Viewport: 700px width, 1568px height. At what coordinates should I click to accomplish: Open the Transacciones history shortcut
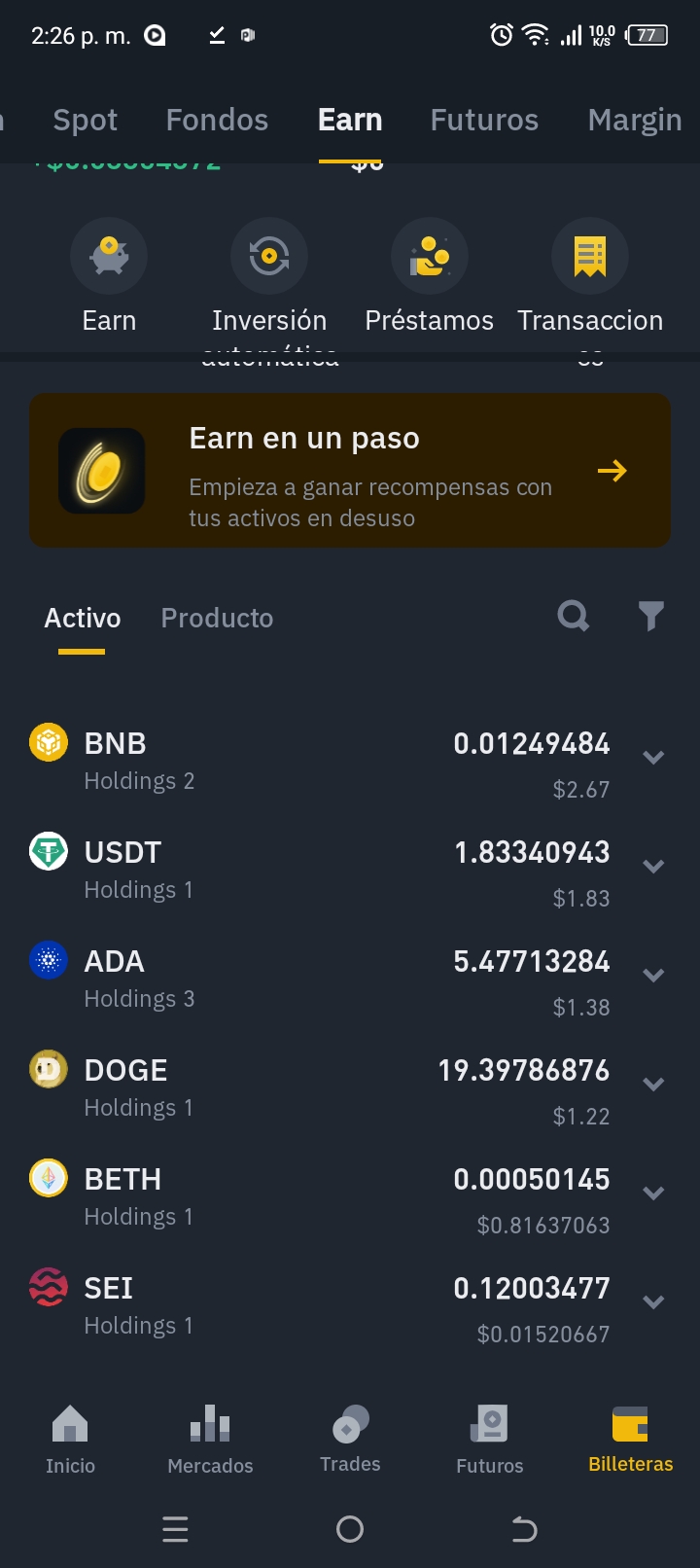(590, 257)
